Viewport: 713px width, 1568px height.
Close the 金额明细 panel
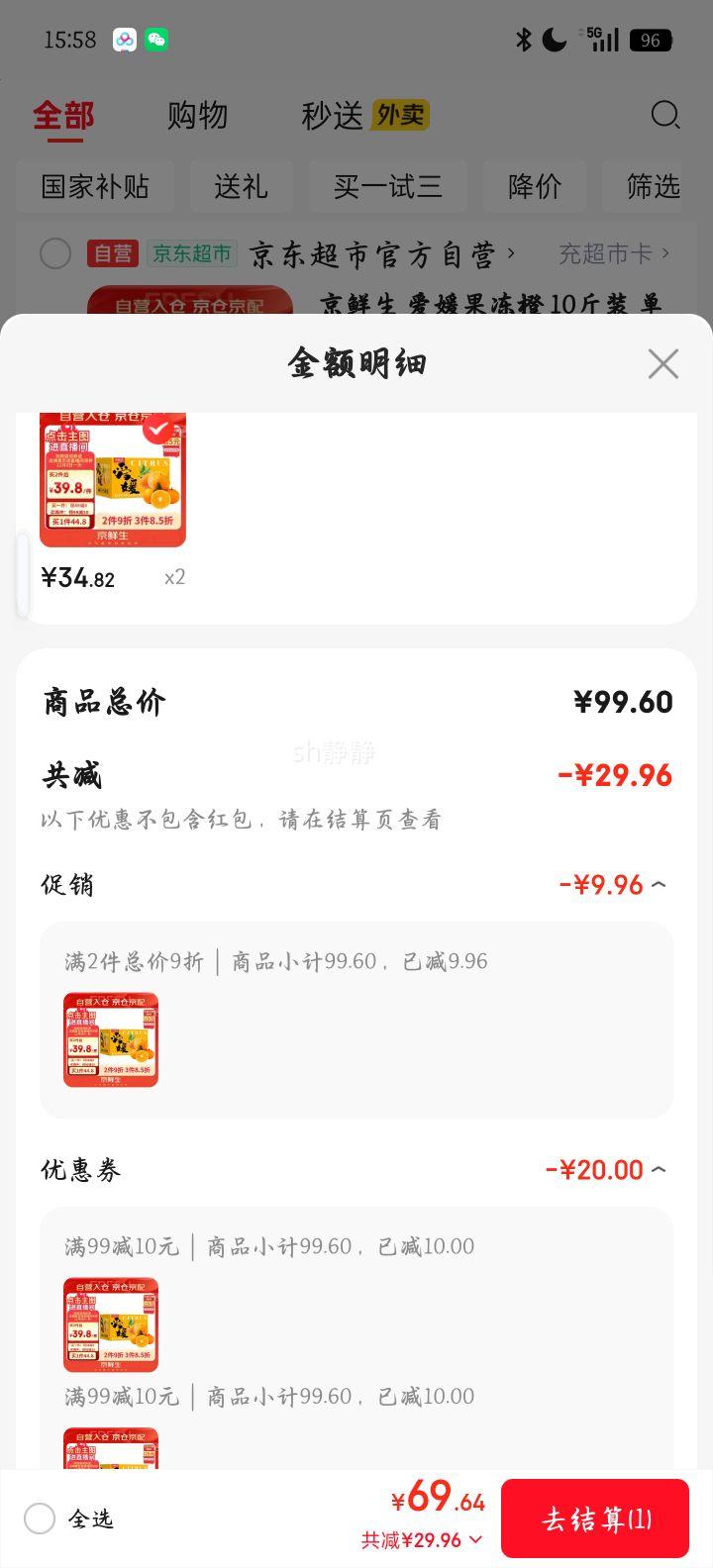pyautogui.click(x=662, y=364)
